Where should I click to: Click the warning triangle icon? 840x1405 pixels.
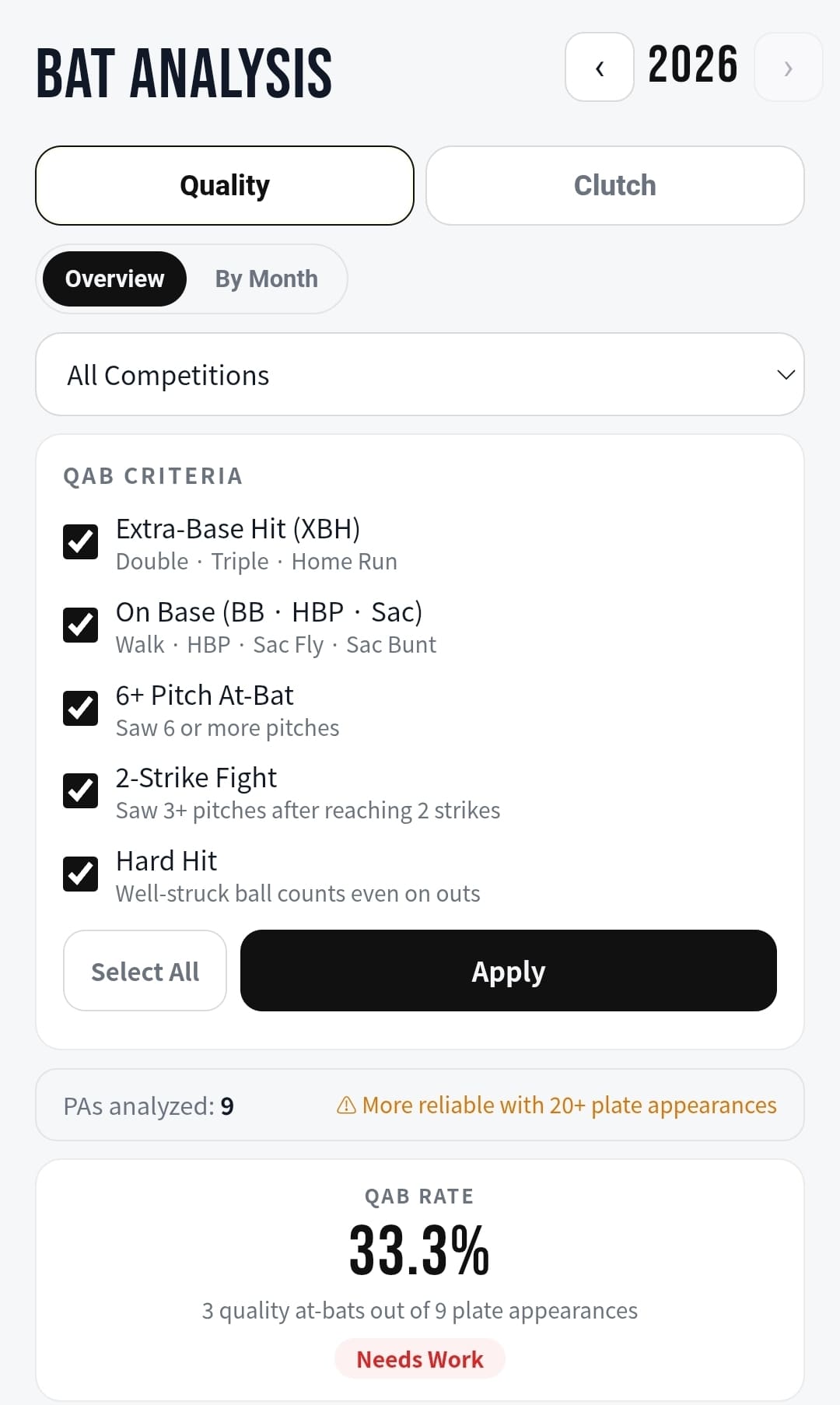point(345,1105)
